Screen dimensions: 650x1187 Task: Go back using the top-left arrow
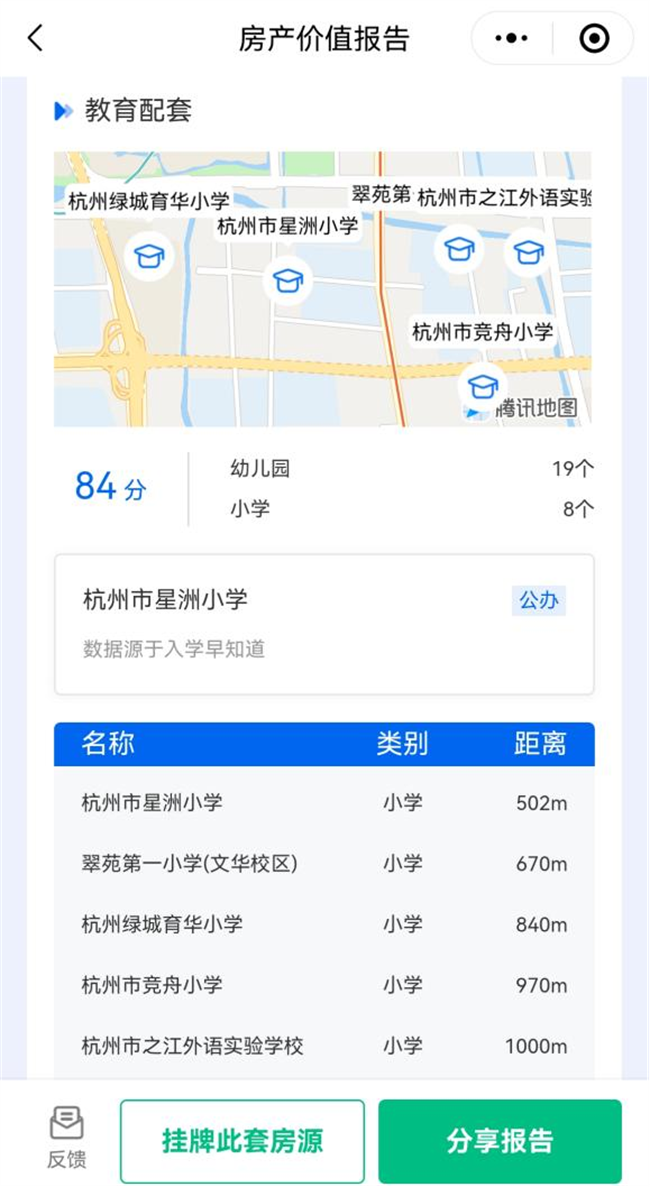click(x=36, y=37)
